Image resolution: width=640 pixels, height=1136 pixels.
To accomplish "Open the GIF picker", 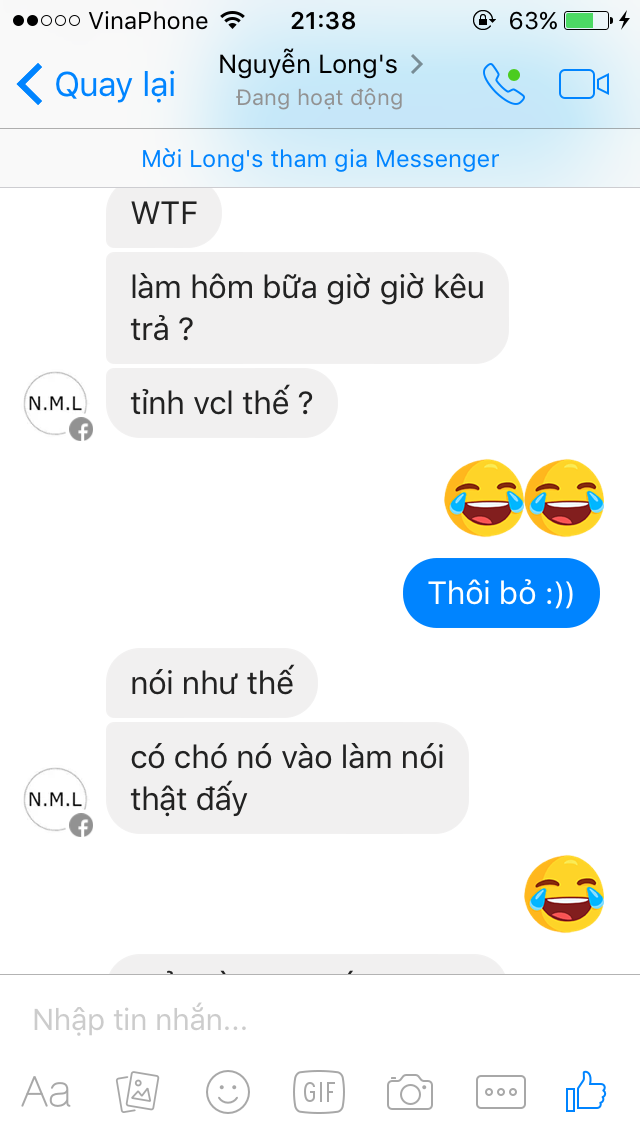I will click(x=319, y=1091).
